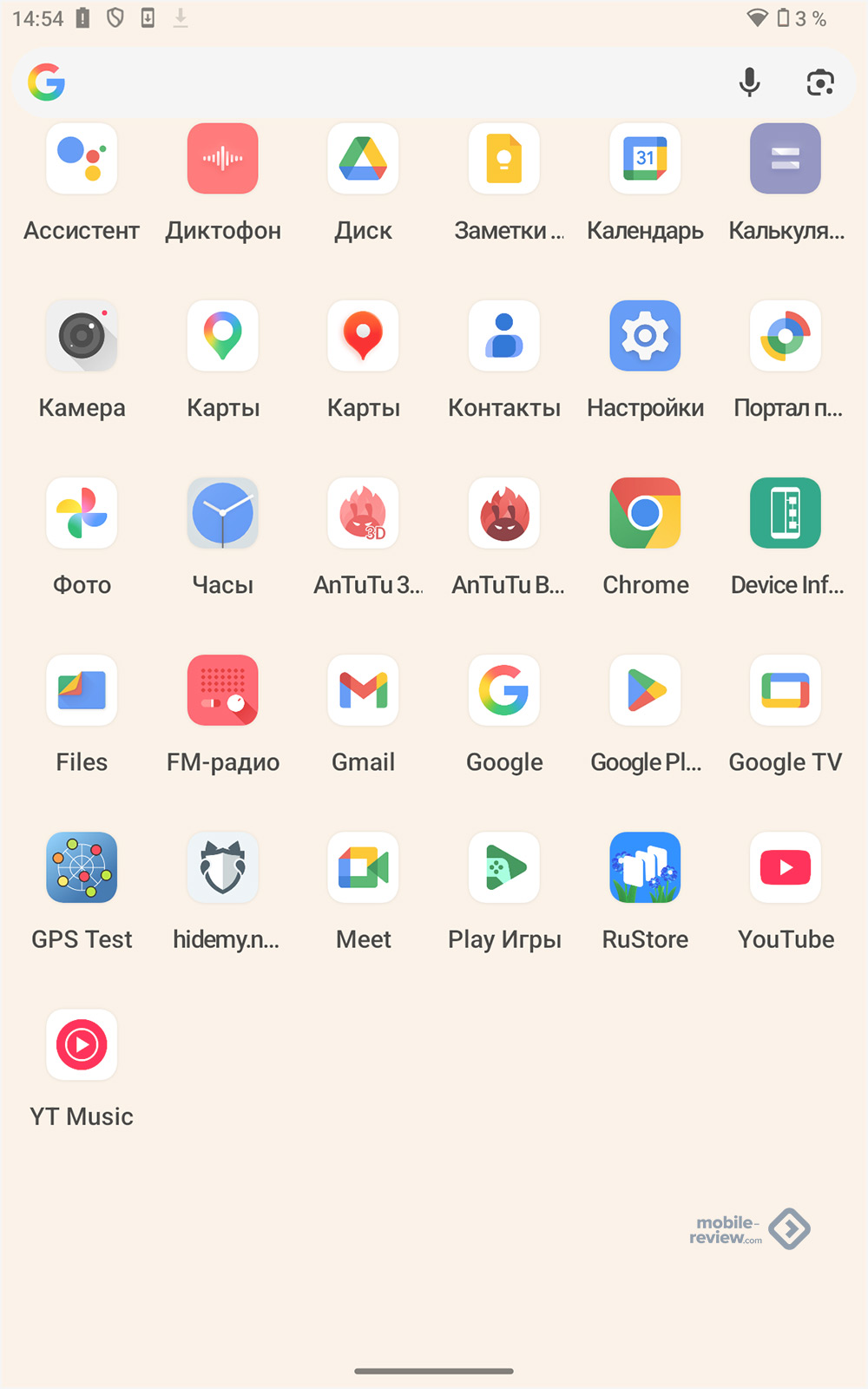868x1389 pixels.
Task: Open the Часы clock app
Action: 223,513
